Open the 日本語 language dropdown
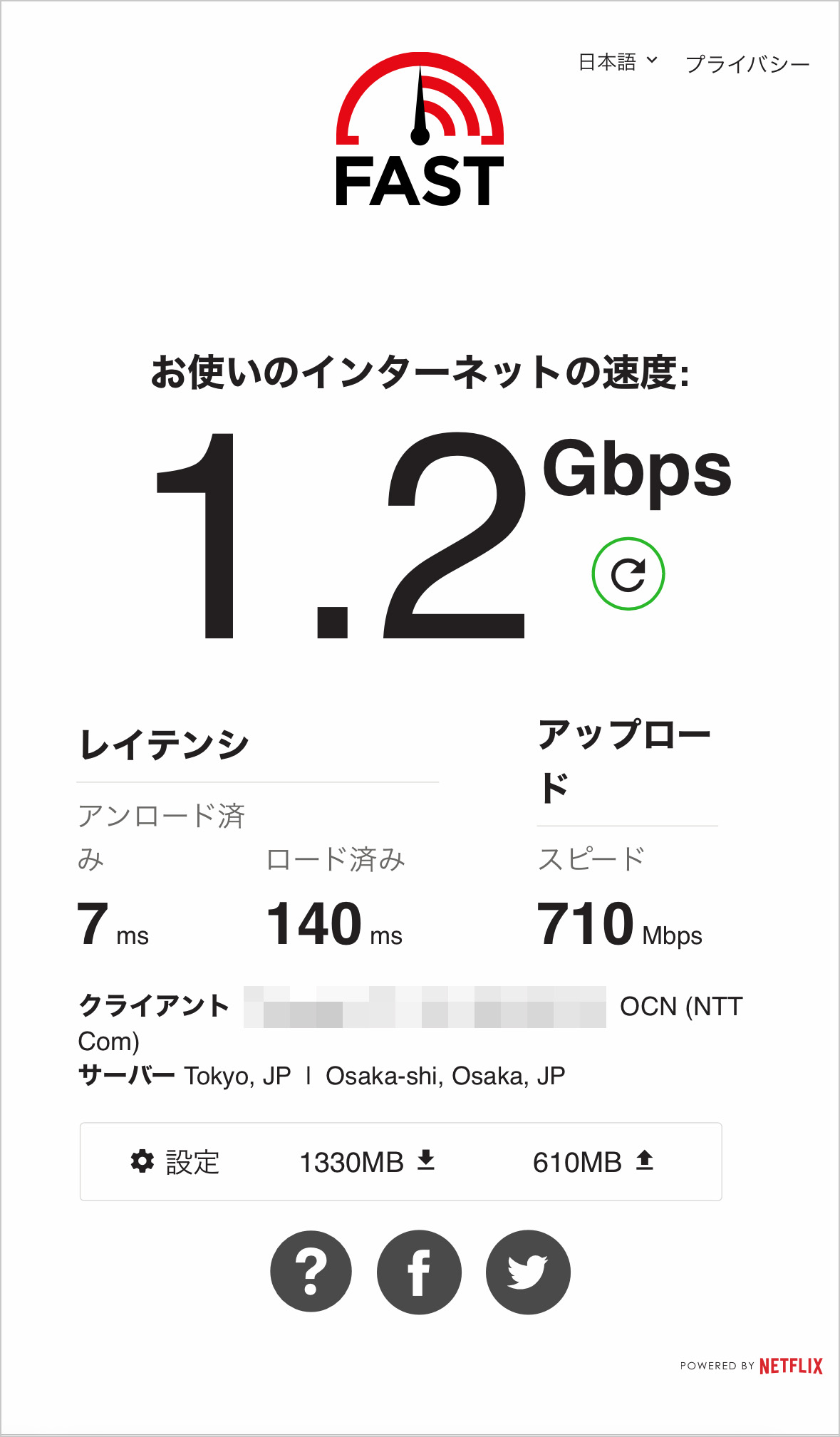840x1437 pixels. [x=617, y=63]
